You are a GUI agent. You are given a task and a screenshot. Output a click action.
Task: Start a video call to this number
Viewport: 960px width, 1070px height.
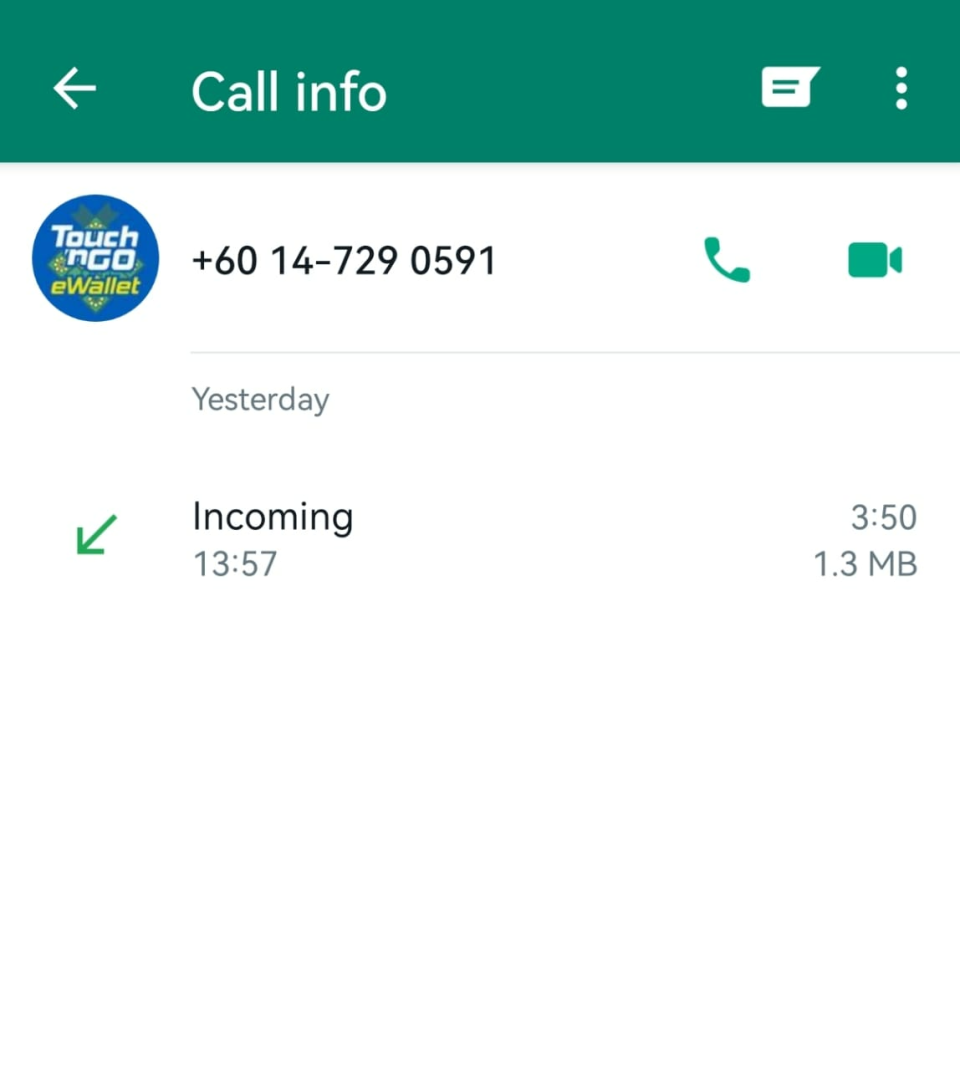tap(875, 261)
